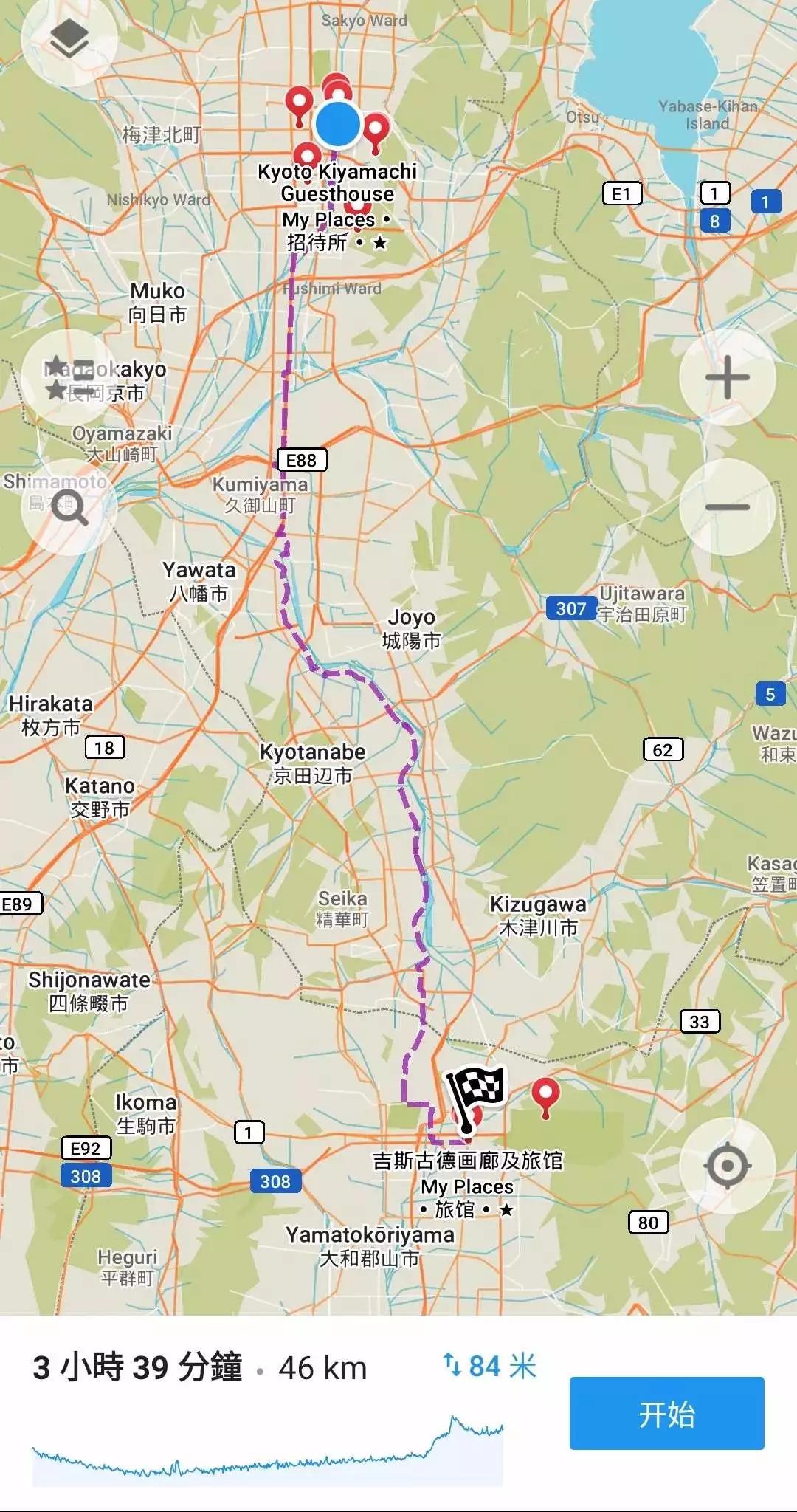Open the bookmarks list button
Screen dimensions: 797x1512
click(69, 378)
